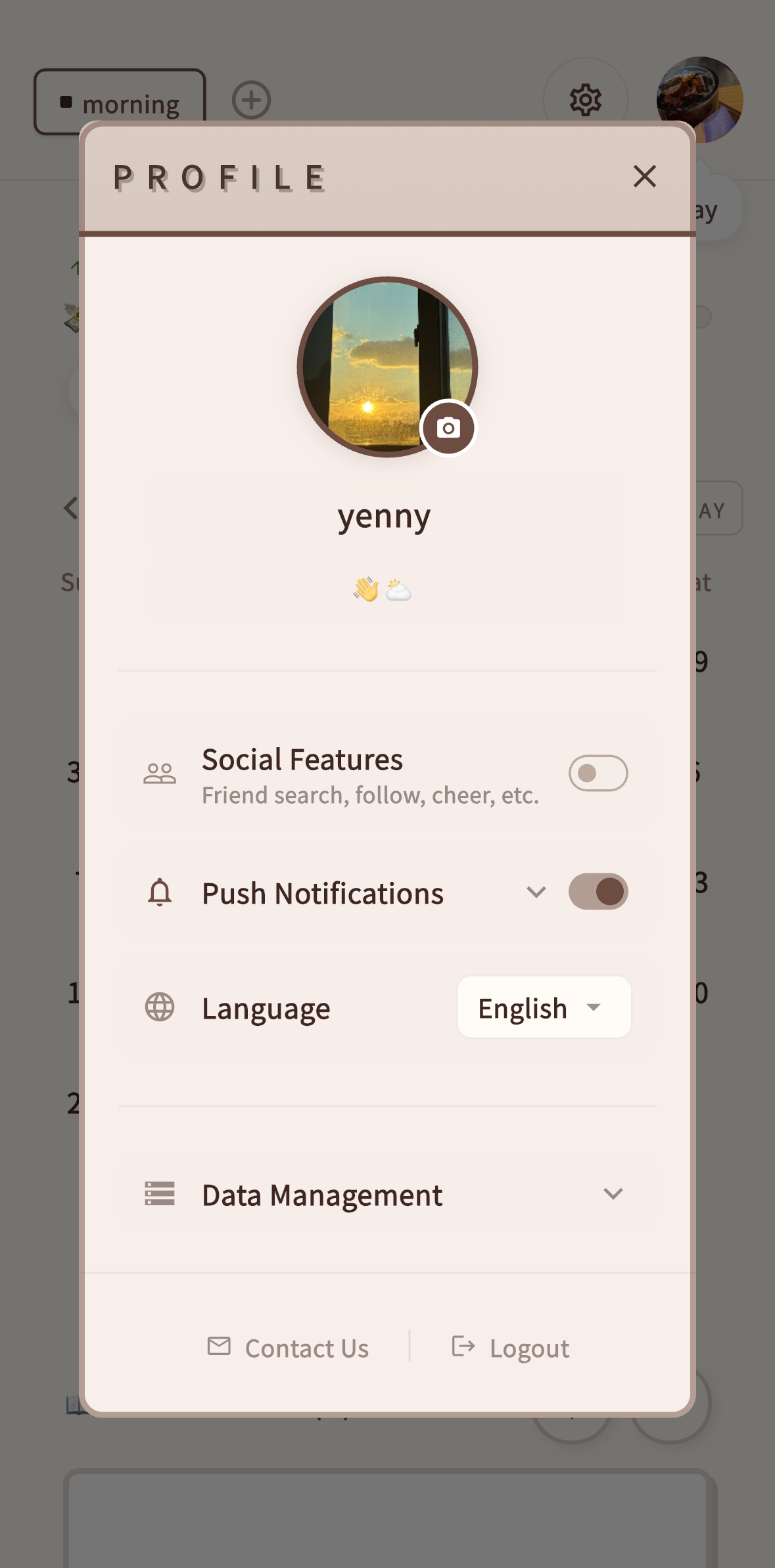Open Contact Us
This screenshot has width=775, height=1568.
pyautogui.click(x=289, y=1348)
